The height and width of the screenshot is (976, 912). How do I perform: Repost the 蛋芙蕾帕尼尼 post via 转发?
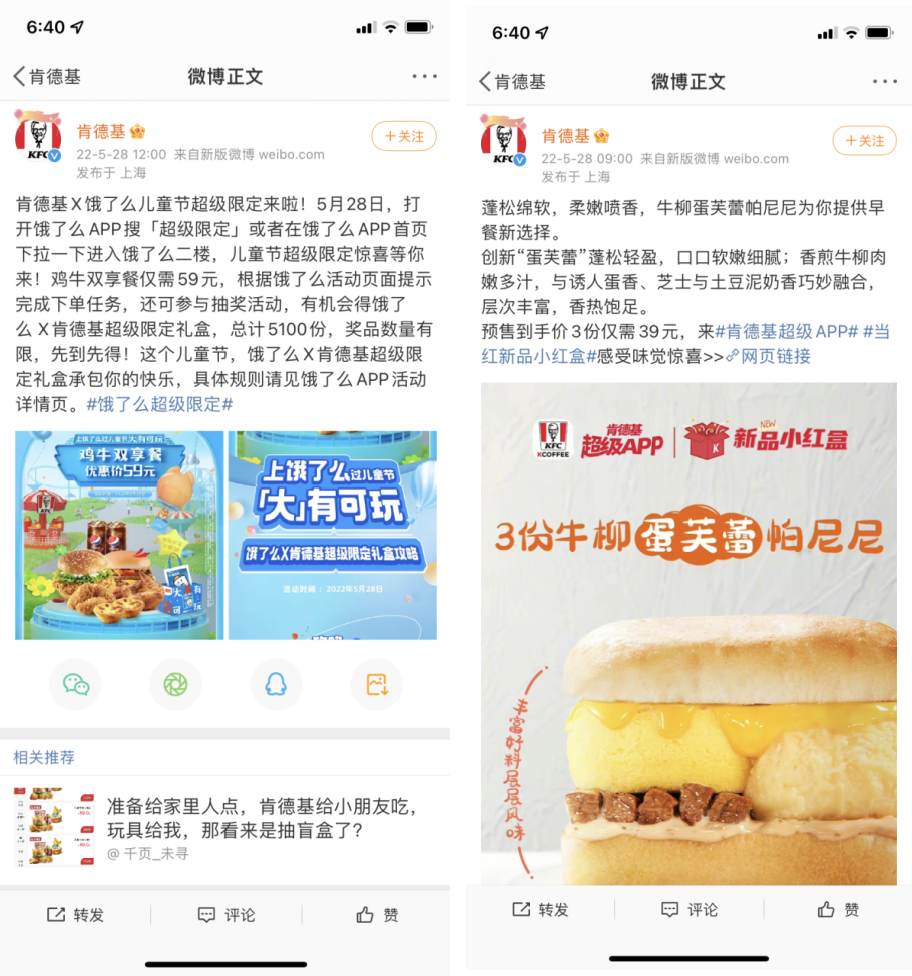click(541, 909)
